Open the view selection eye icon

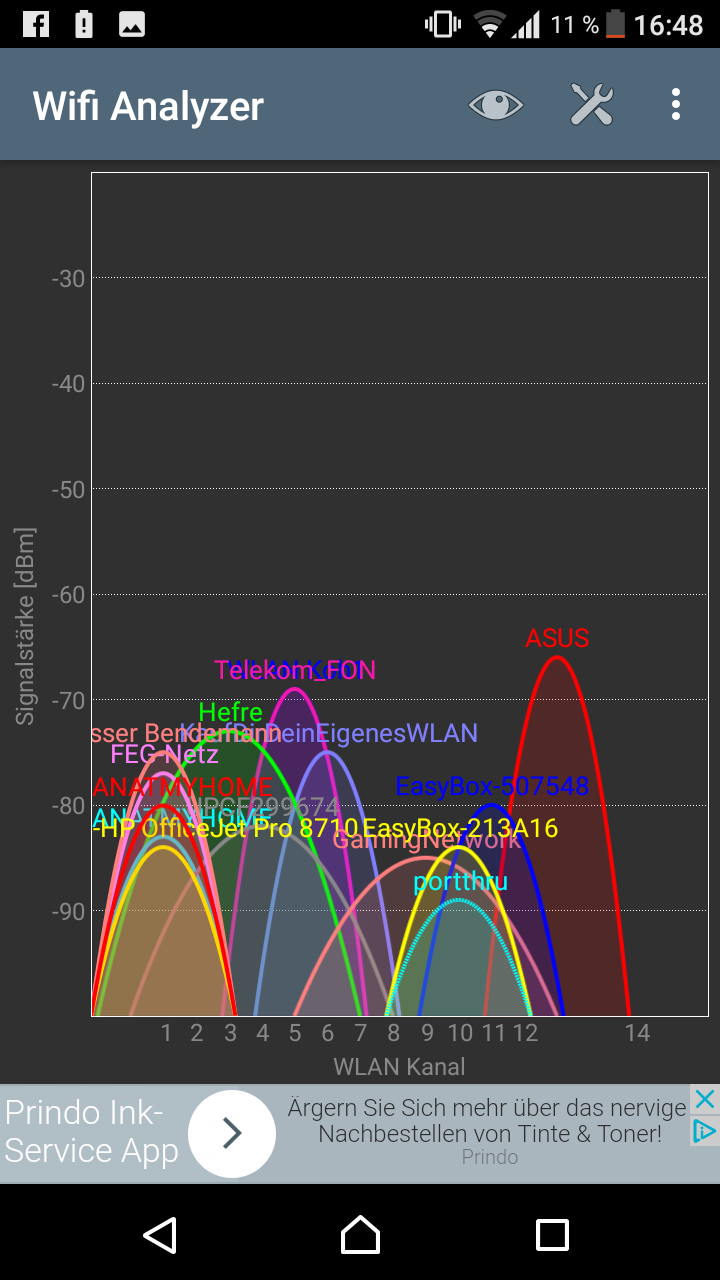point(495,104)
